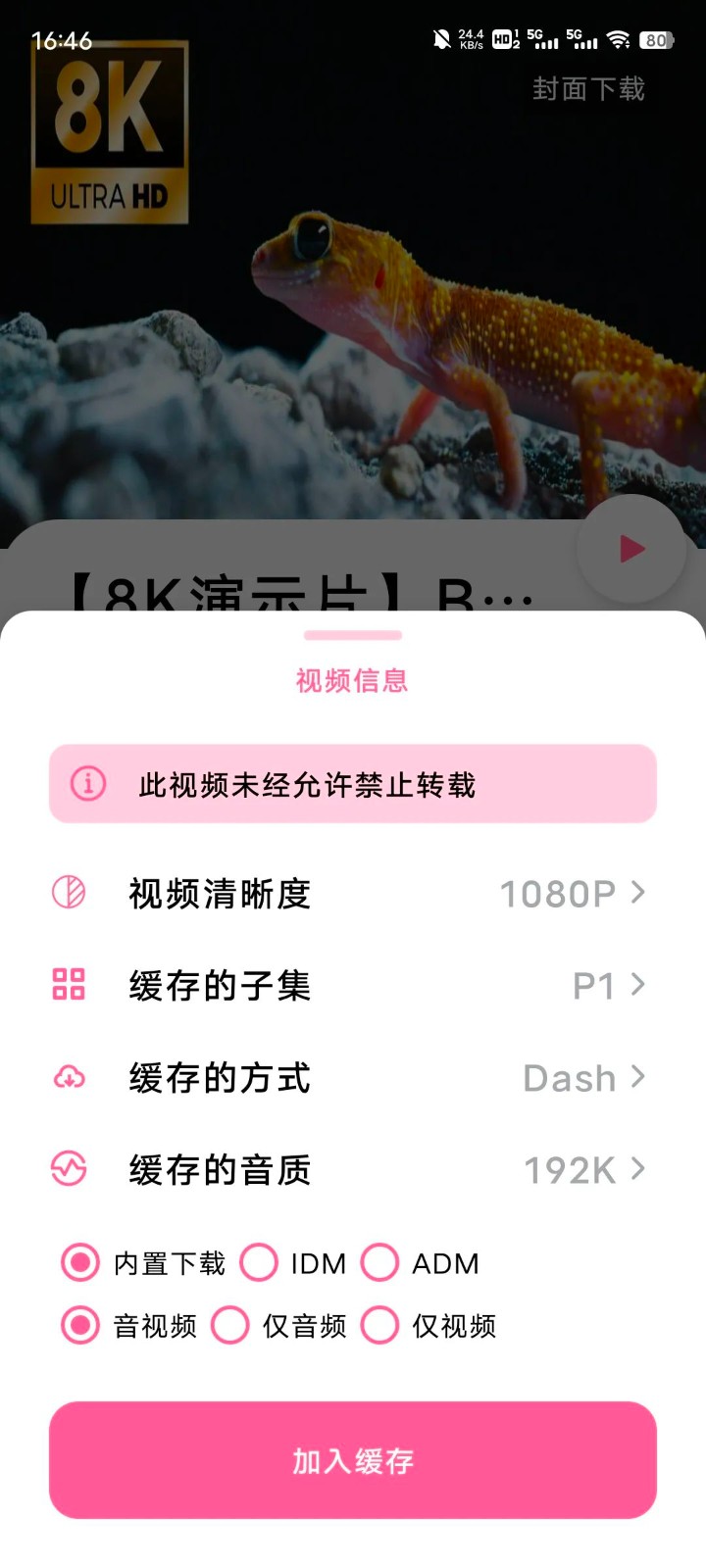Open the 视频清晰度 quality setting
This screenshot has width=706, height=1568.
tap(353, 893)
